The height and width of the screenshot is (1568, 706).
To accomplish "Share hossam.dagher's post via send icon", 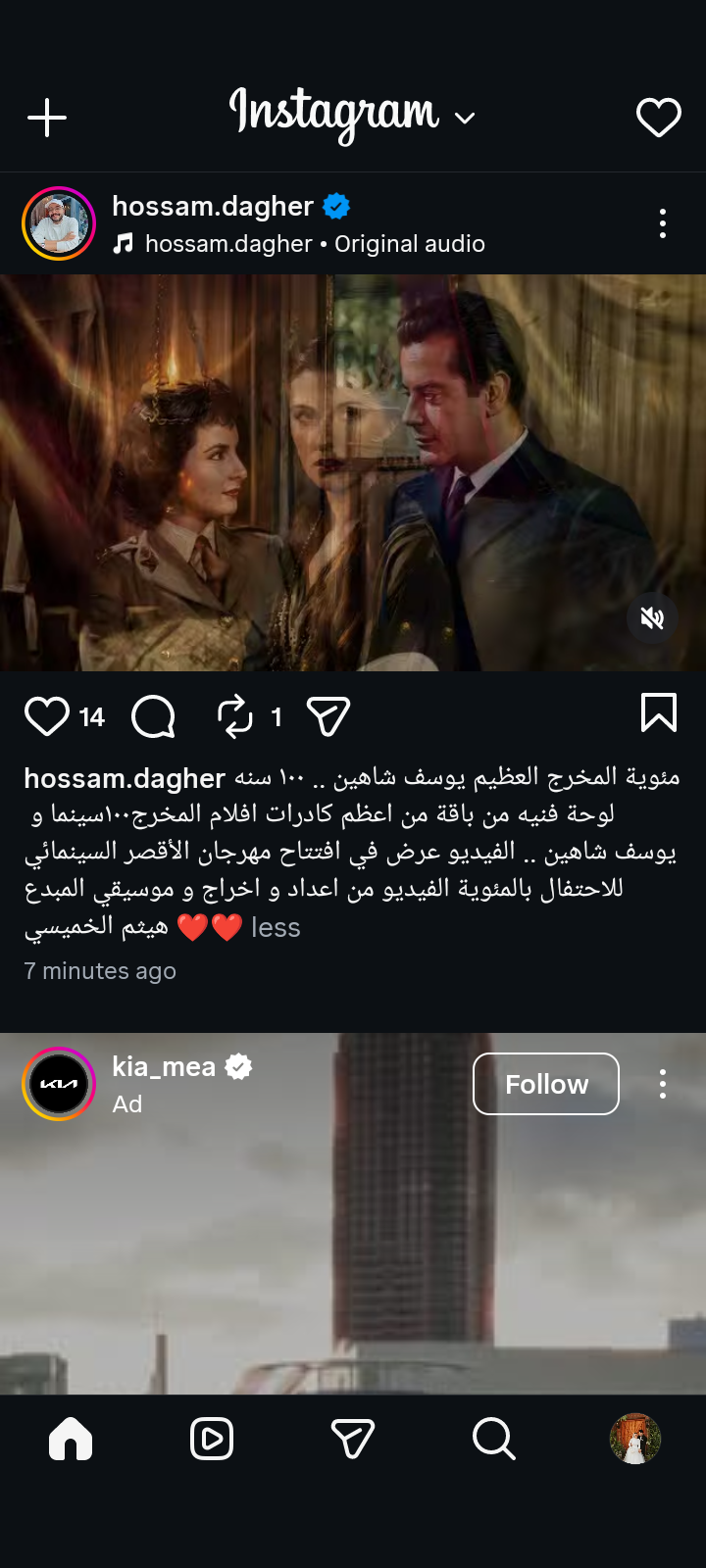I will point(328,716).
